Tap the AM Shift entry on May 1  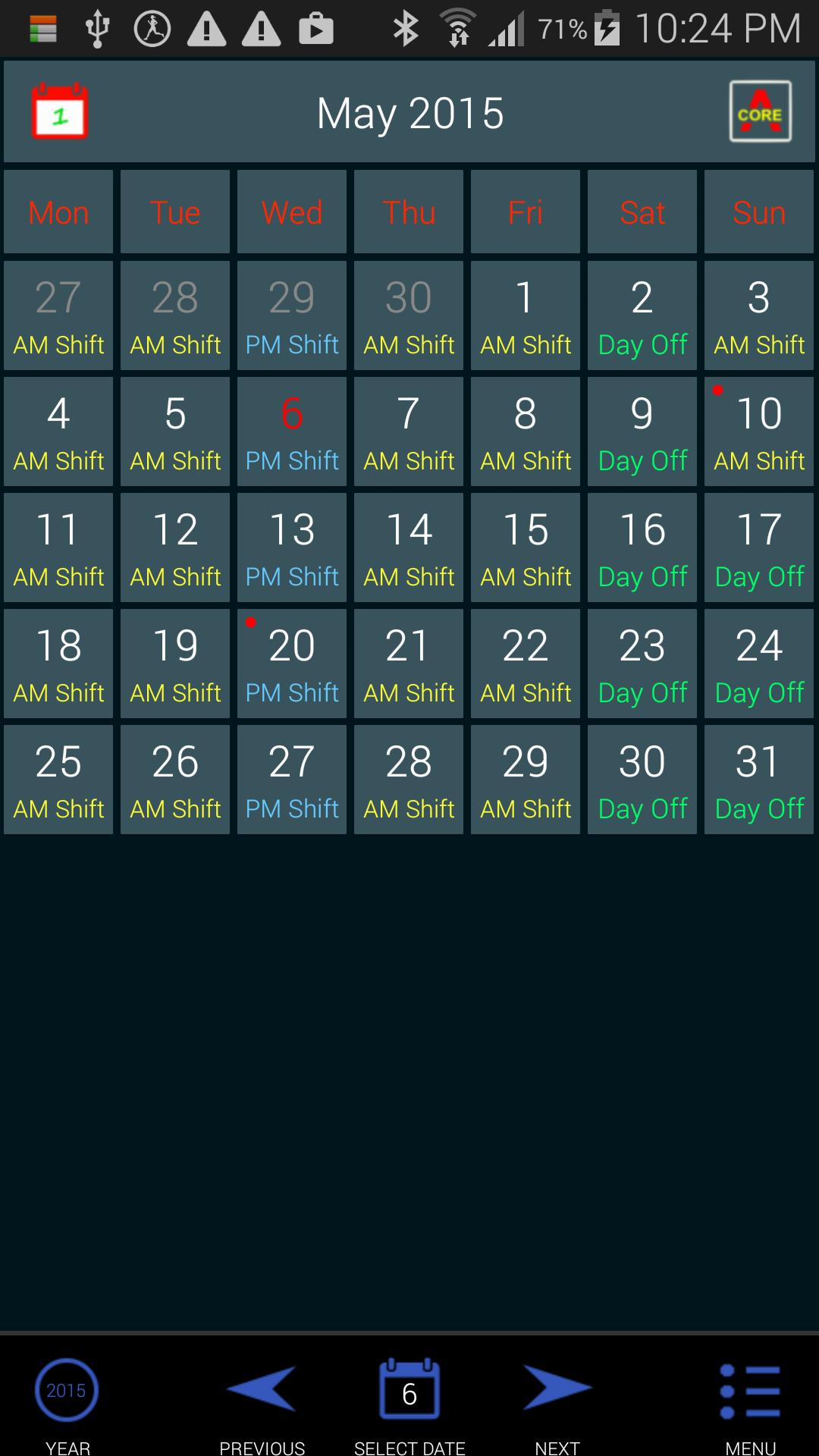(525, 315)
